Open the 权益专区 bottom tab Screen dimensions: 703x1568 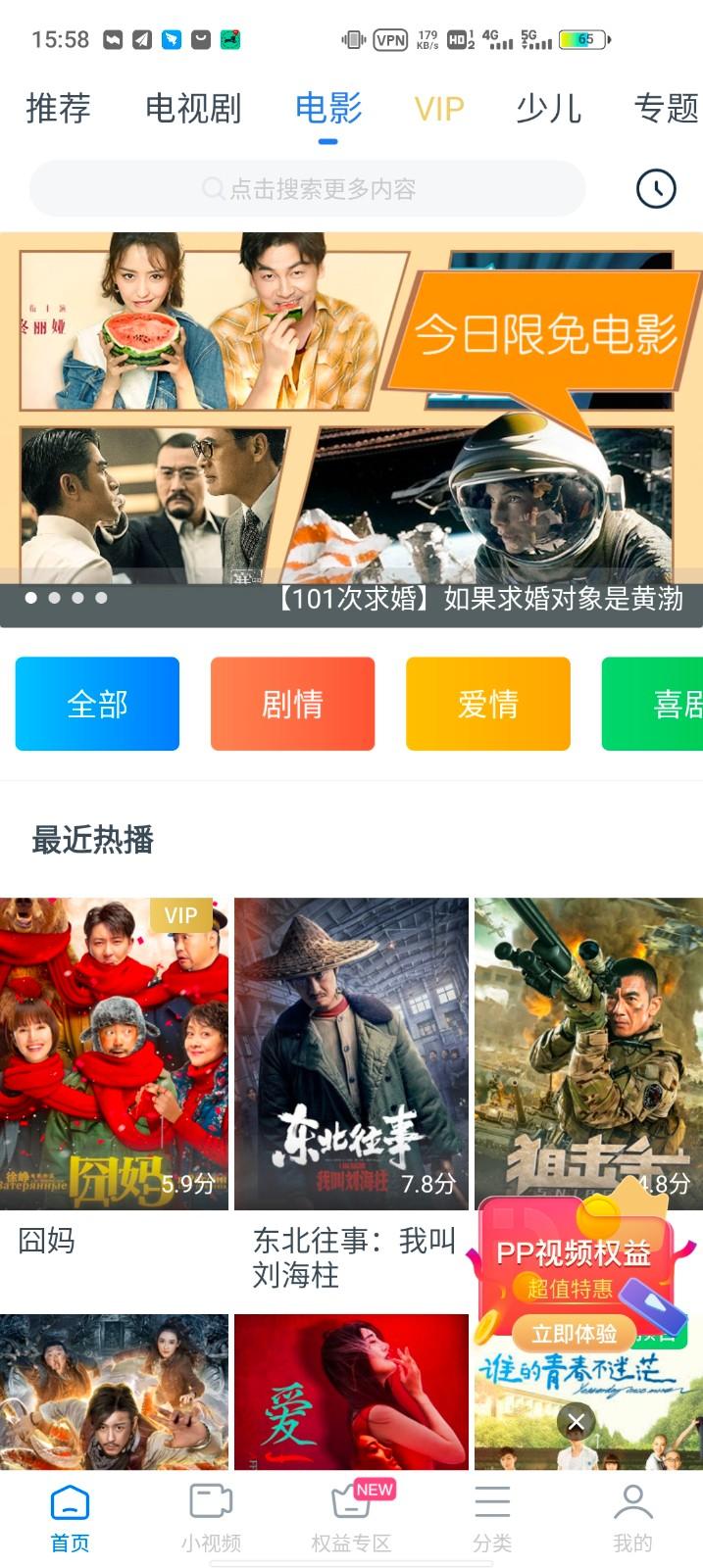351,1517
